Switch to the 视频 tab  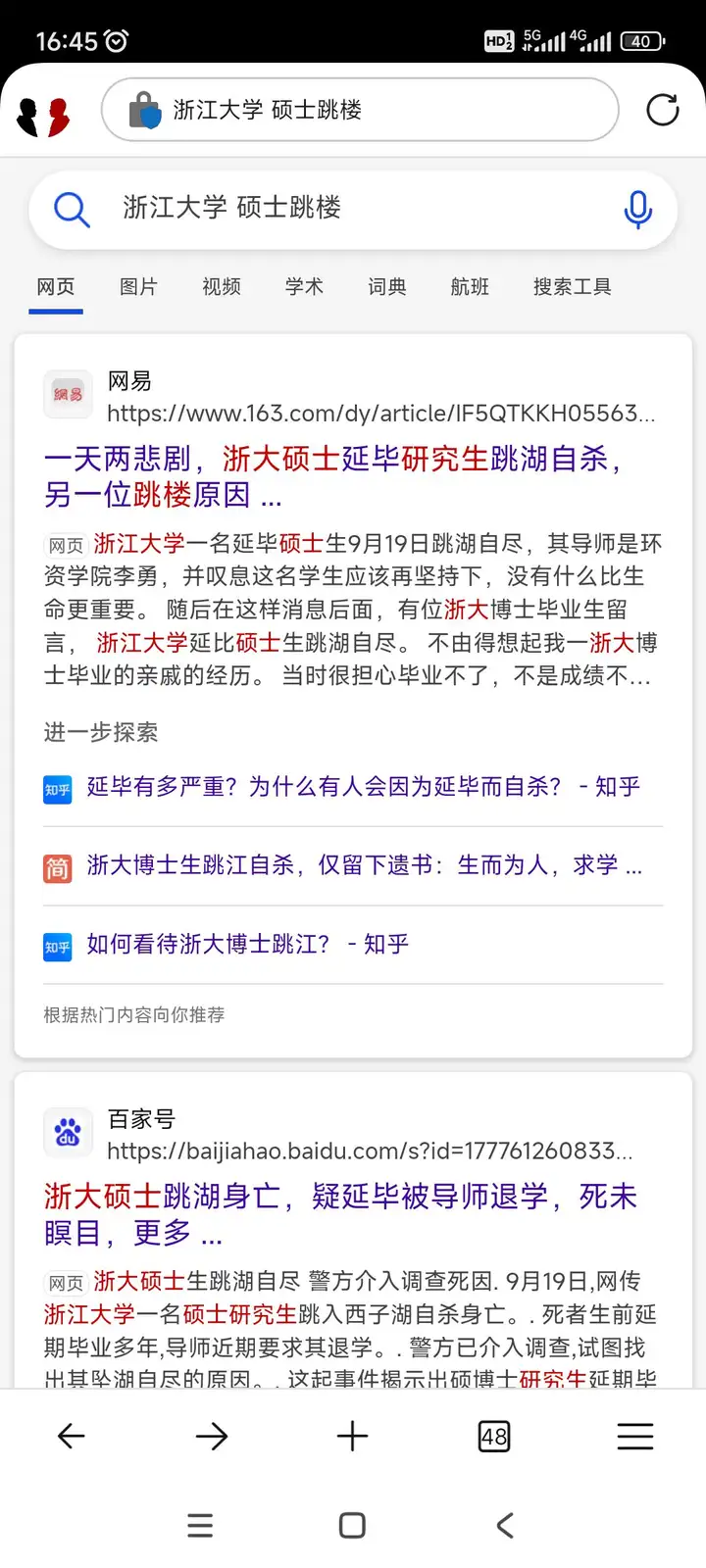[x=222, y=287]
